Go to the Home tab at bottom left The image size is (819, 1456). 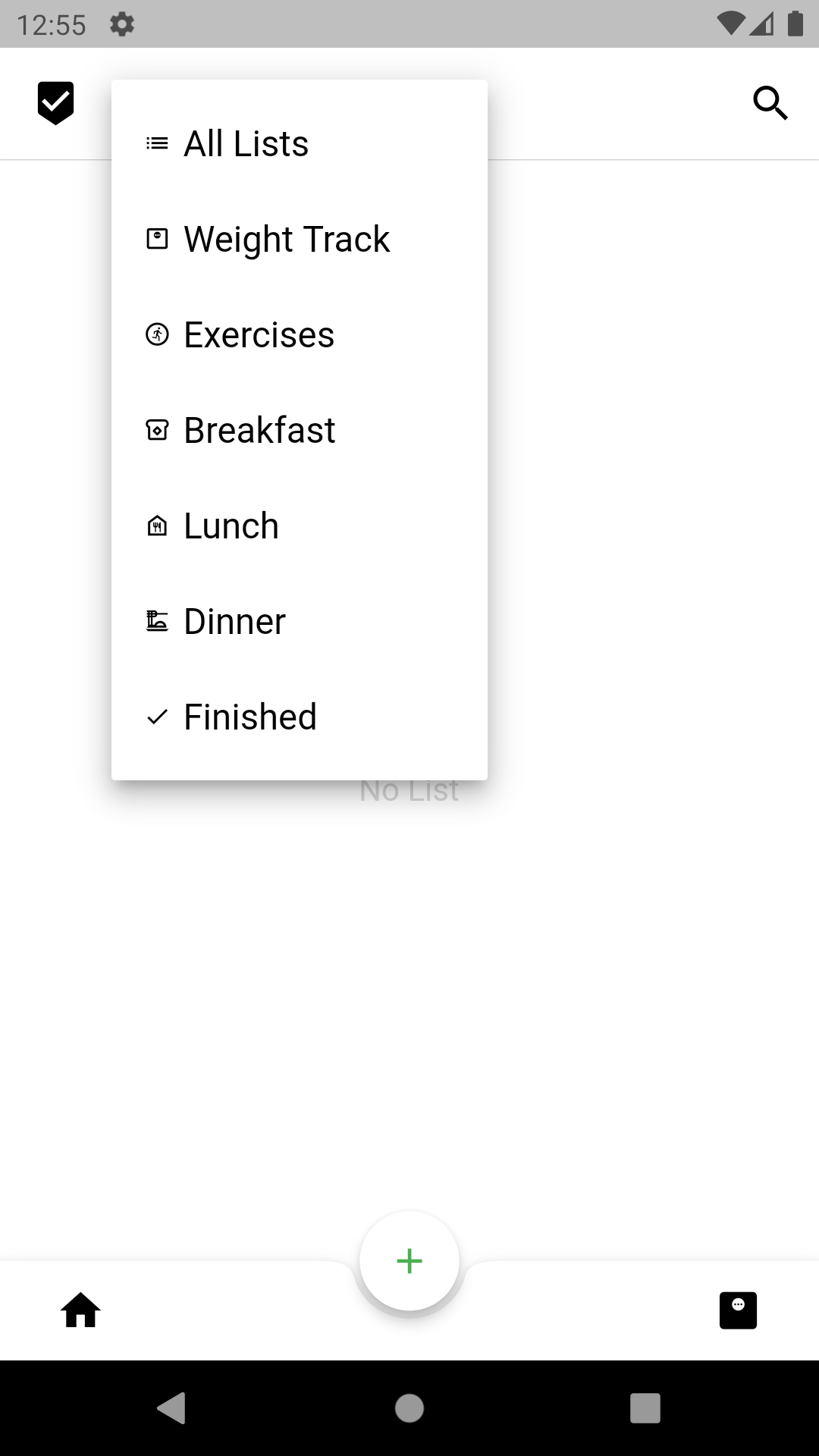tap(80, 1309)
